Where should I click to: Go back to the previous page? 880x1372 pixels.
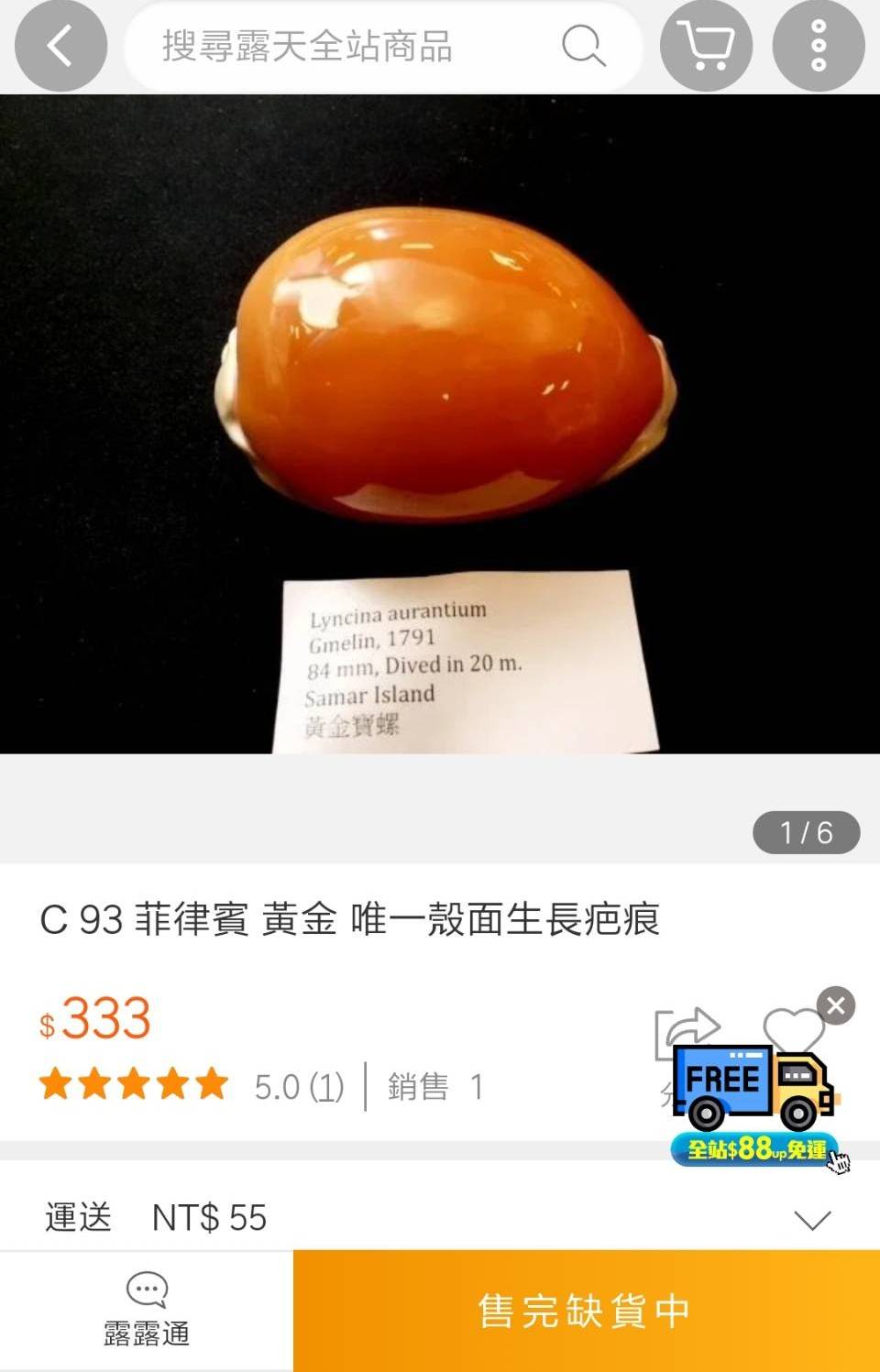pyautogui.click(x=60, y=46)
